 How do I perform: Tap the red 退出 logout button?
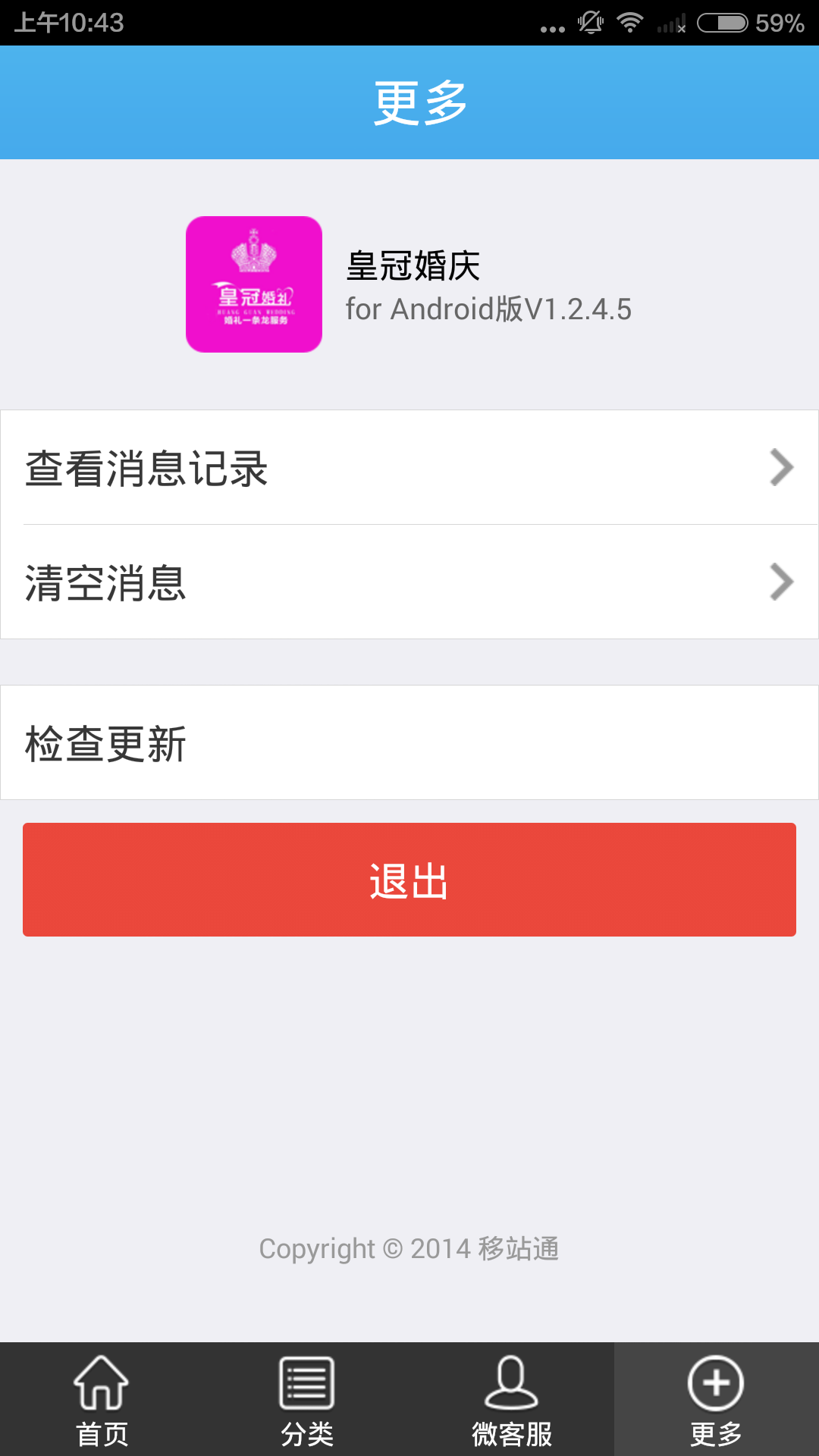(409, 880)
